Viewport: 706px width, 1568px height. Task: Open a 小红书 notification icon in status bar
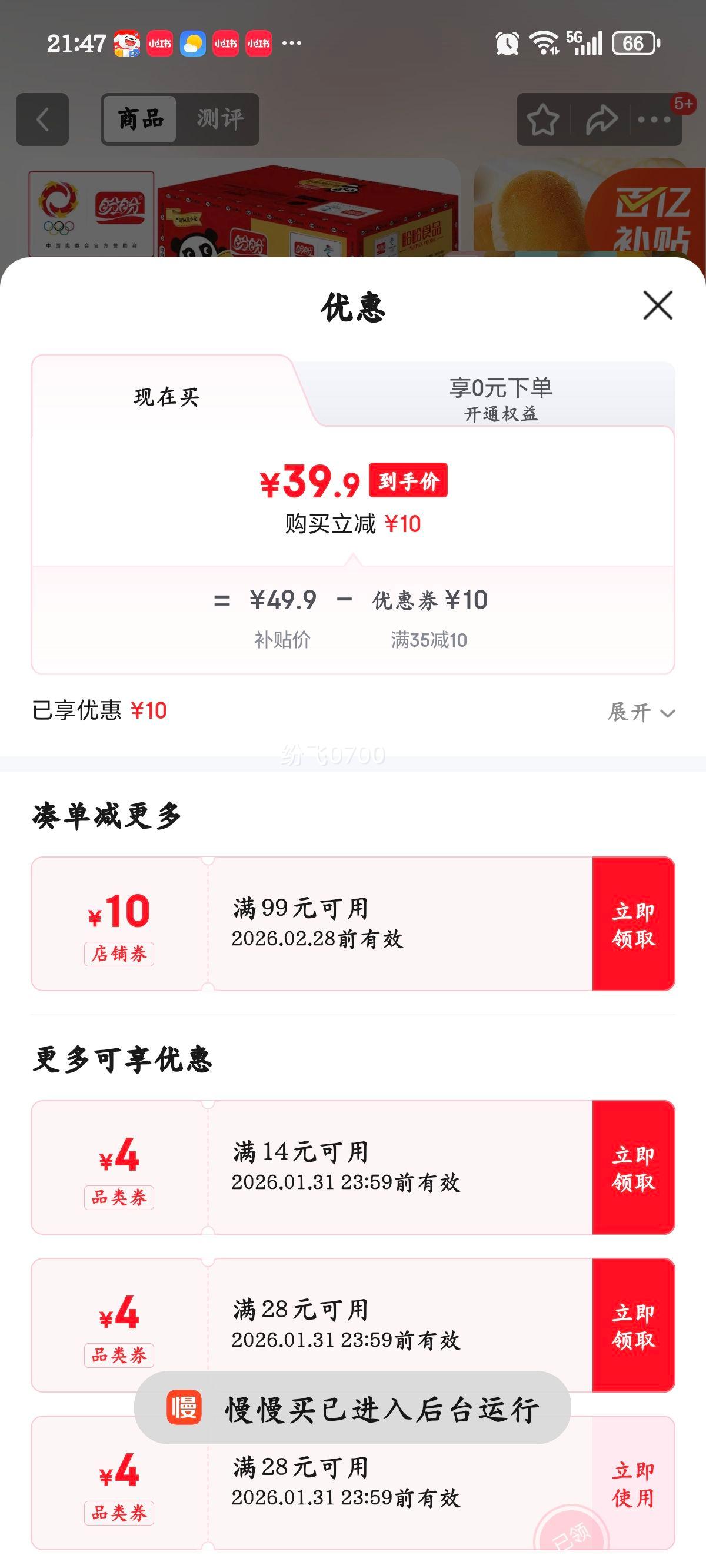159,42
